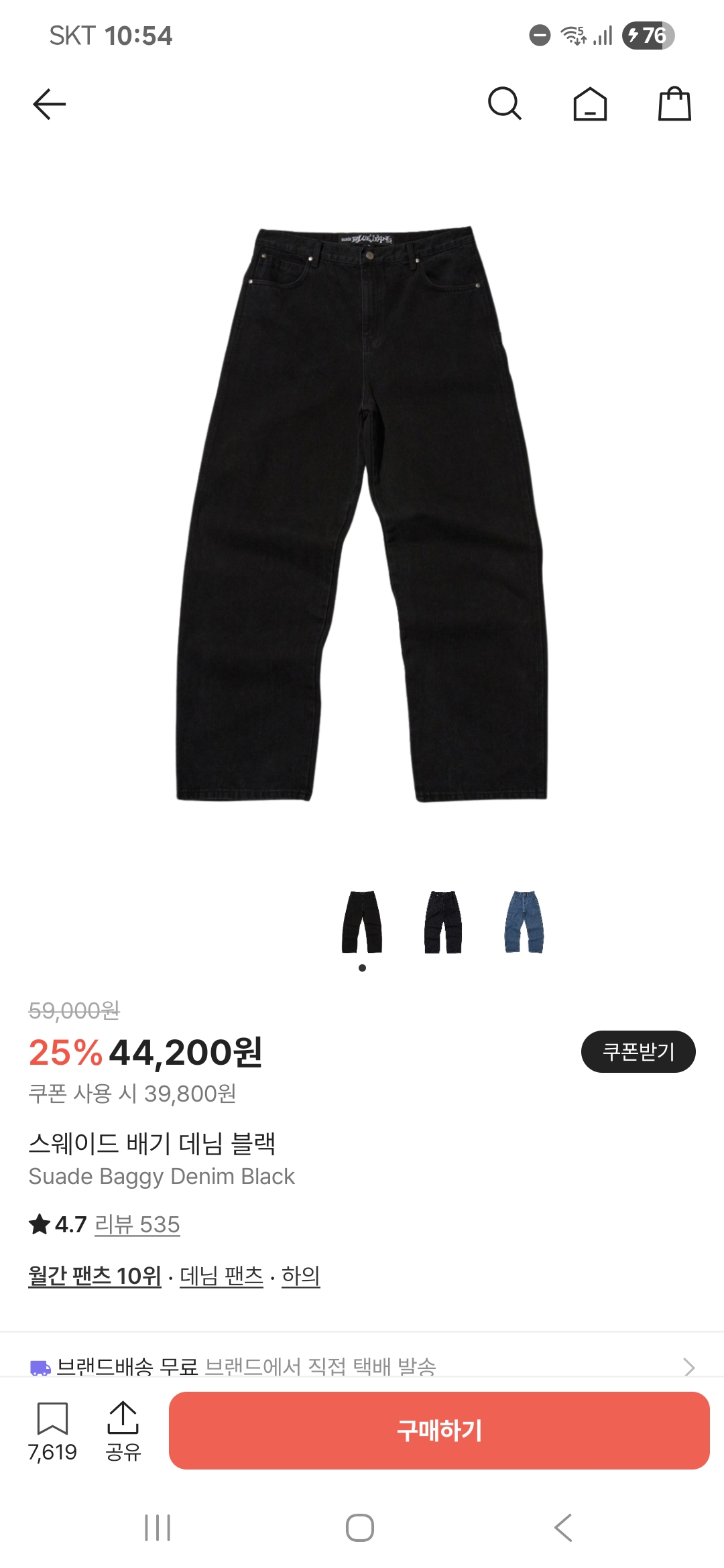Tap the 구매하기 purchase button

[439, 1430]
